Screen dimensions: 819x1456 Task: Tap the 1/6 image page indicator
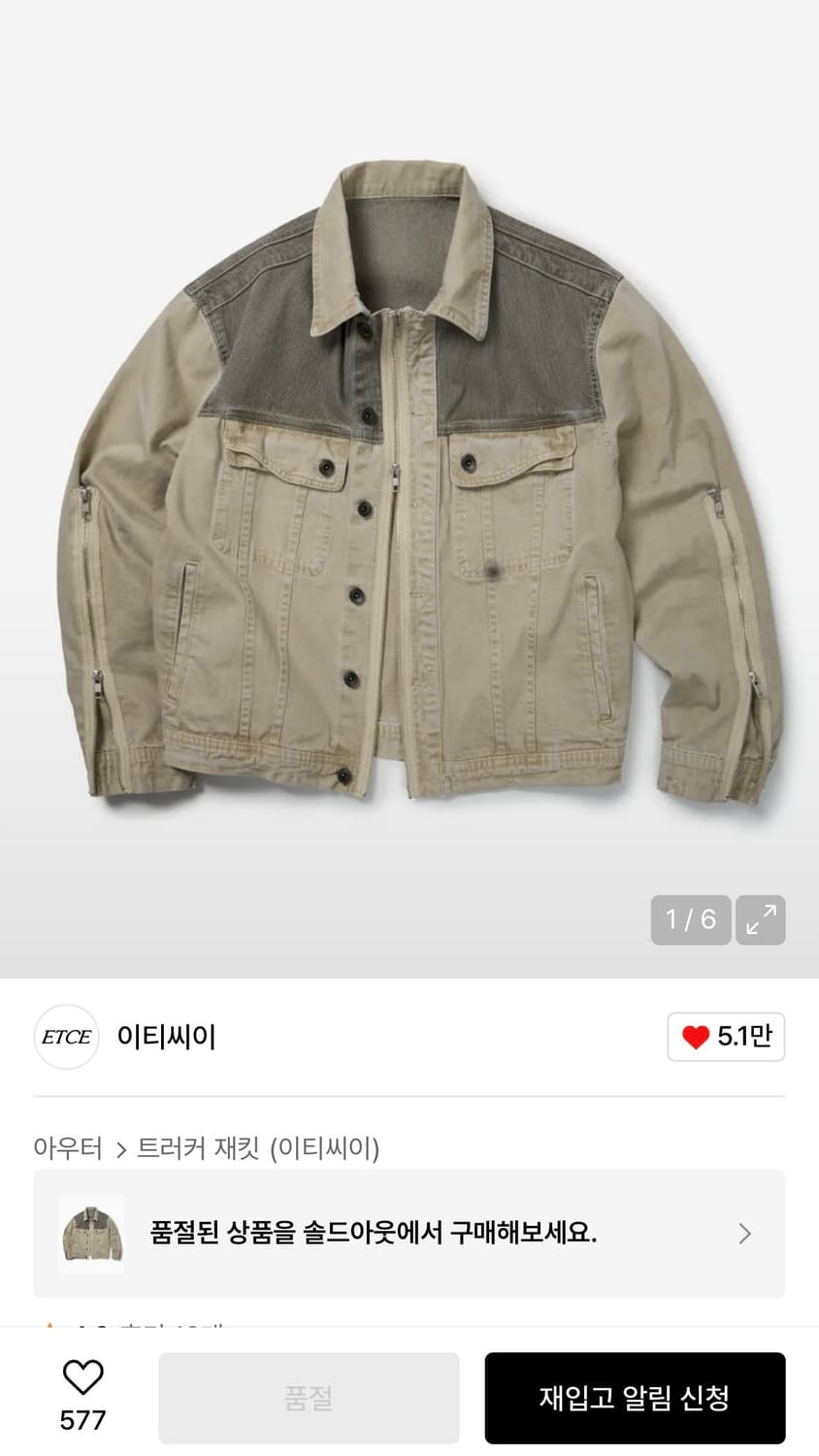(x=690, y=919)
